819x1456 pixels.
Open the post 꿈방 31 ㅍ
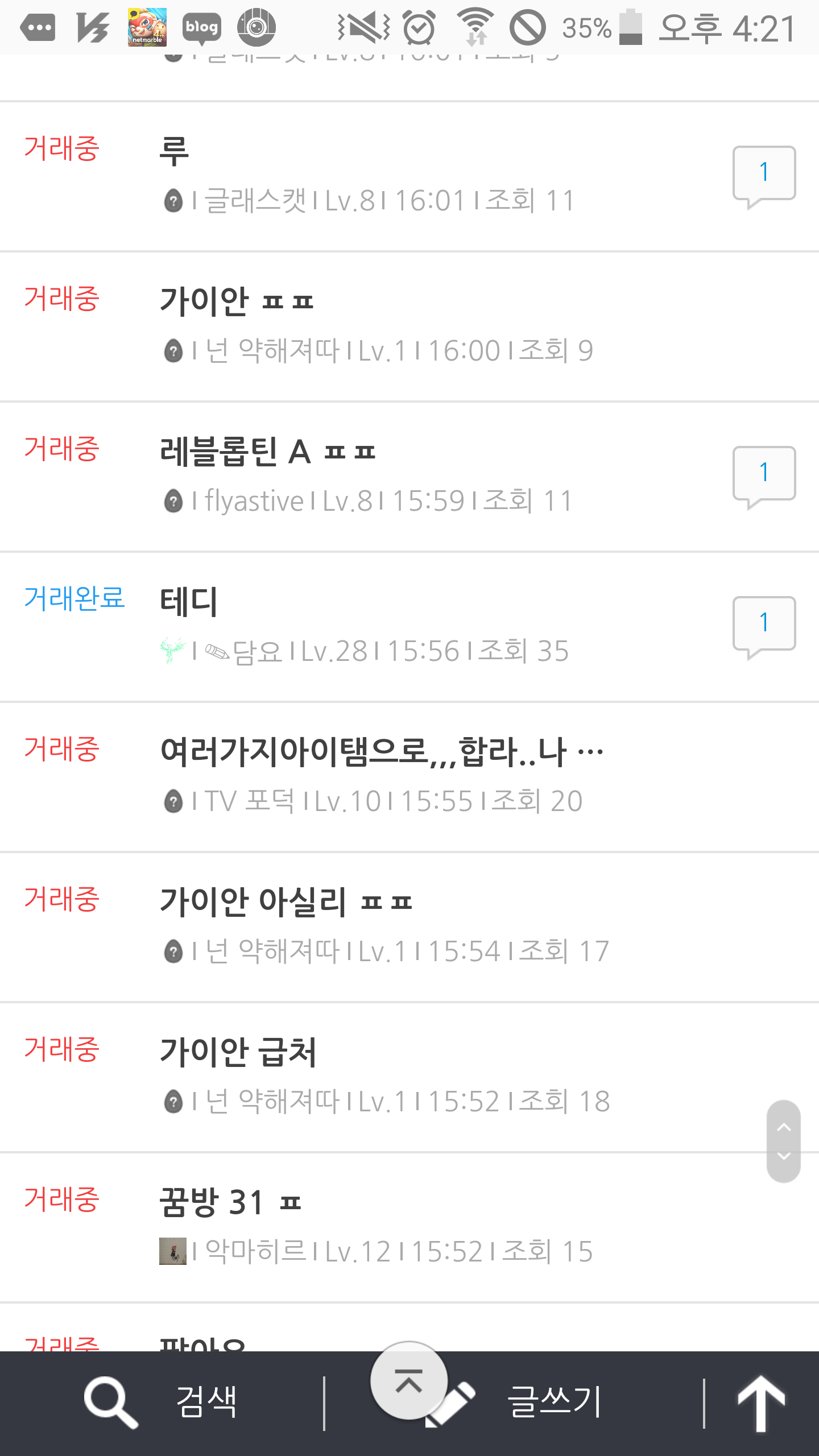click(x=230, y=1202)
